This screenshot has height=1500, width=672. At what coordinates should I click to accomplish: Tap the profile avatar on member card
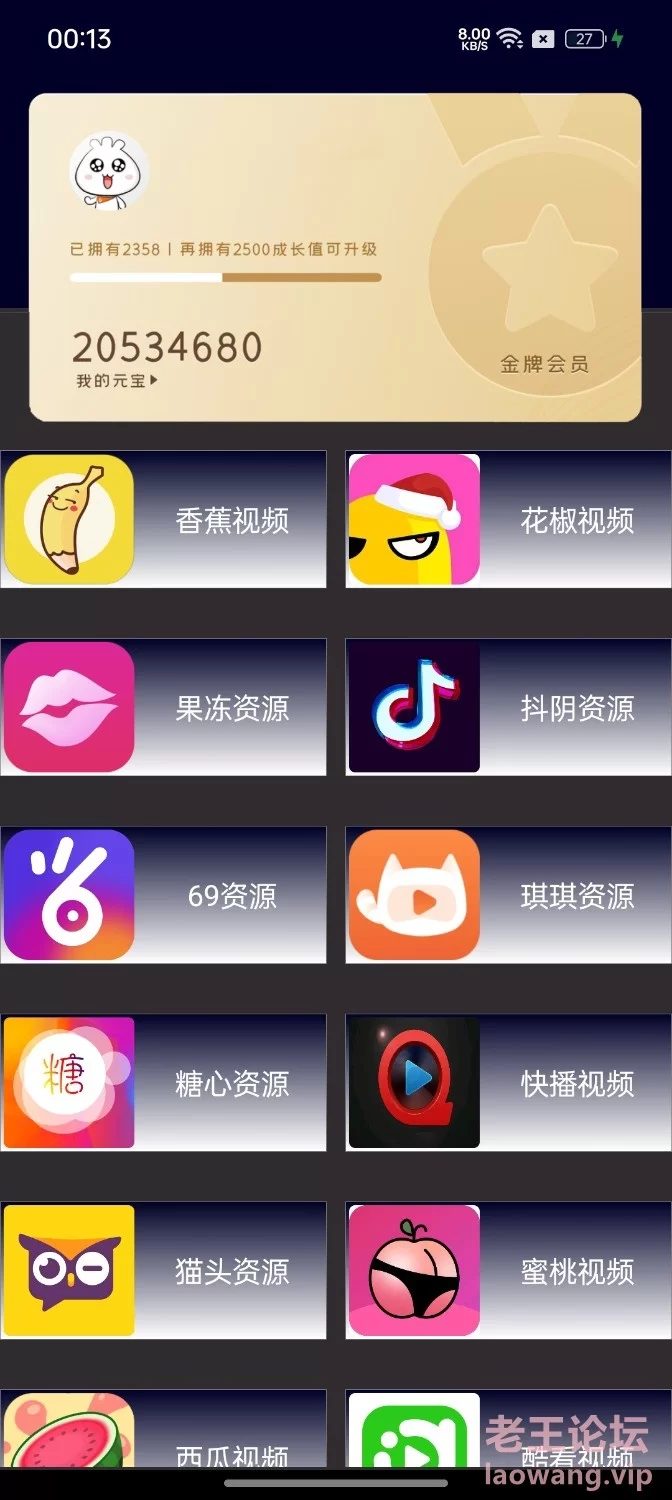tap(109, 172)
